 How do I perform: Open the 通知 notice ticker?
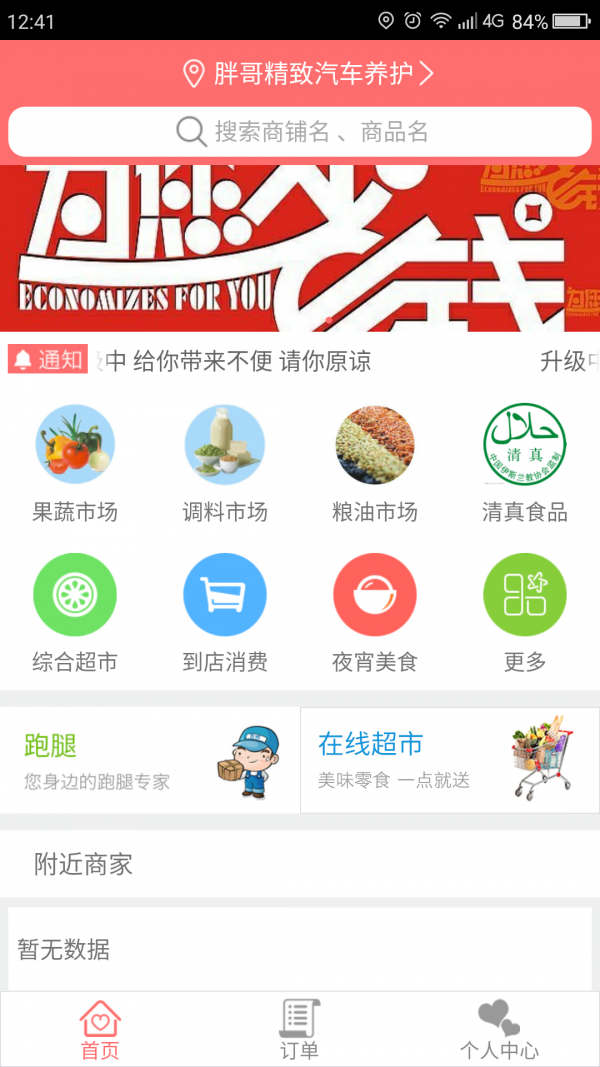(x=300, y=361)
